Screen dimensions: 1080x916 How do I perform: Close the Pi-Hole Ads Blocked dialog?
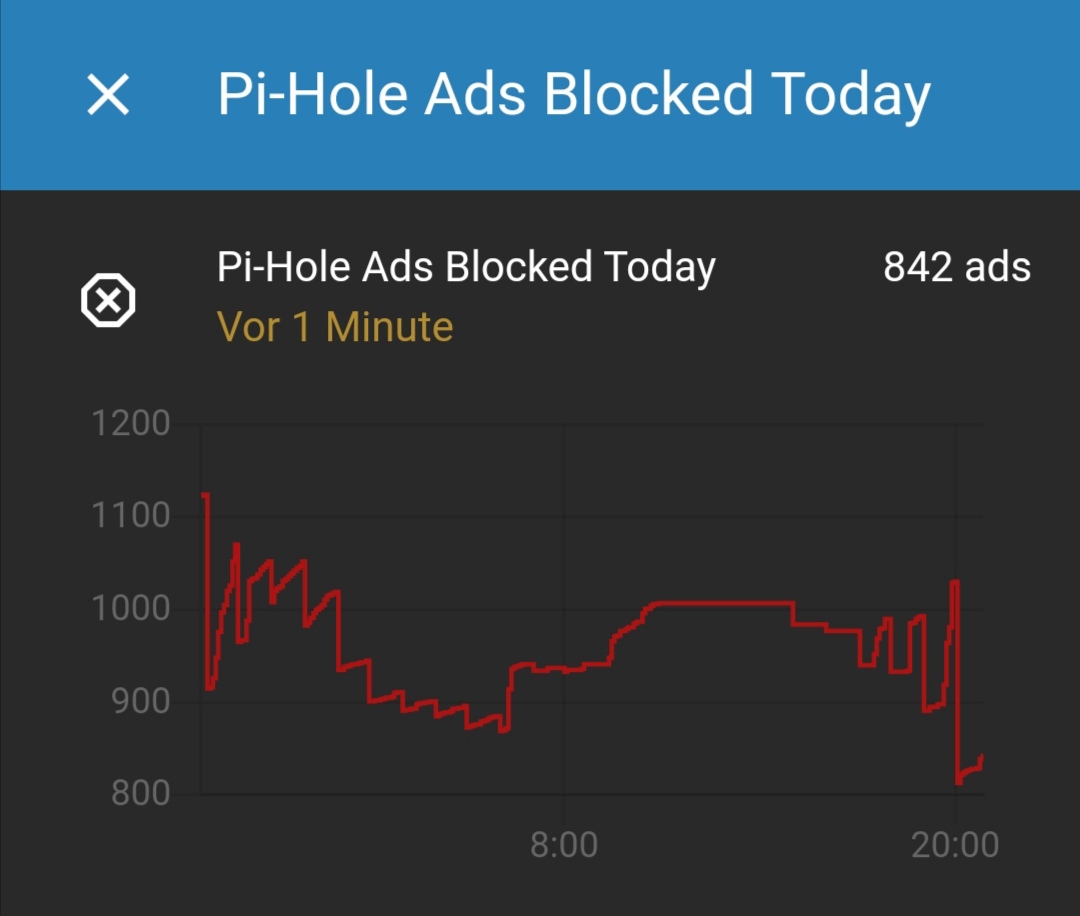tap(108, 95)
